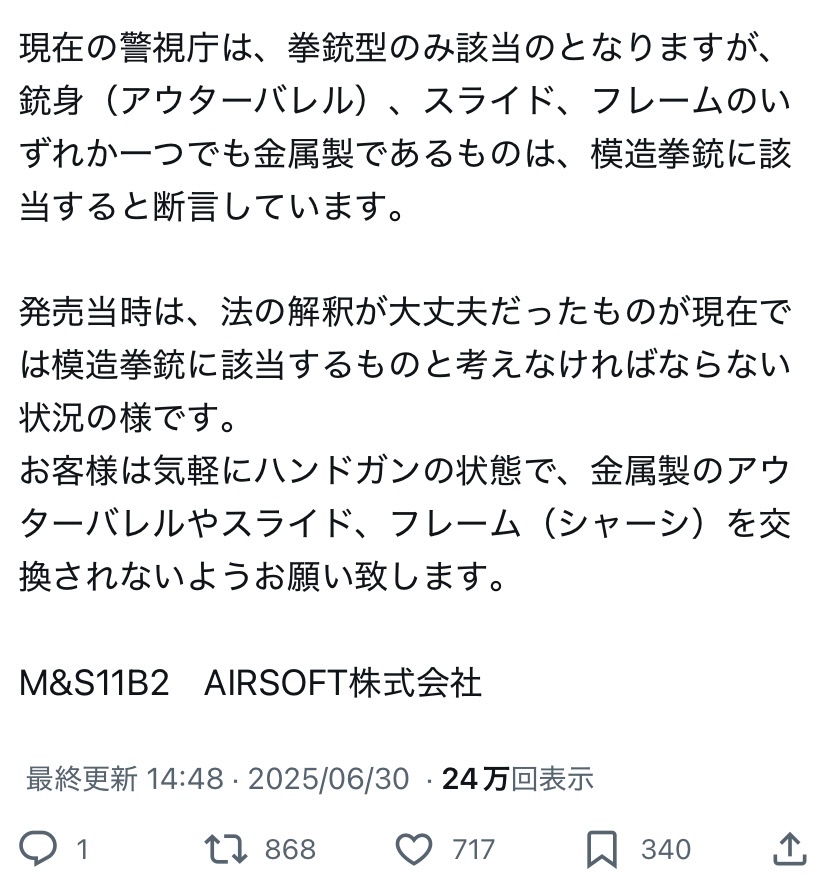Screen dimensions: 828x890
Task: Reply to this post
Action: 40,849
